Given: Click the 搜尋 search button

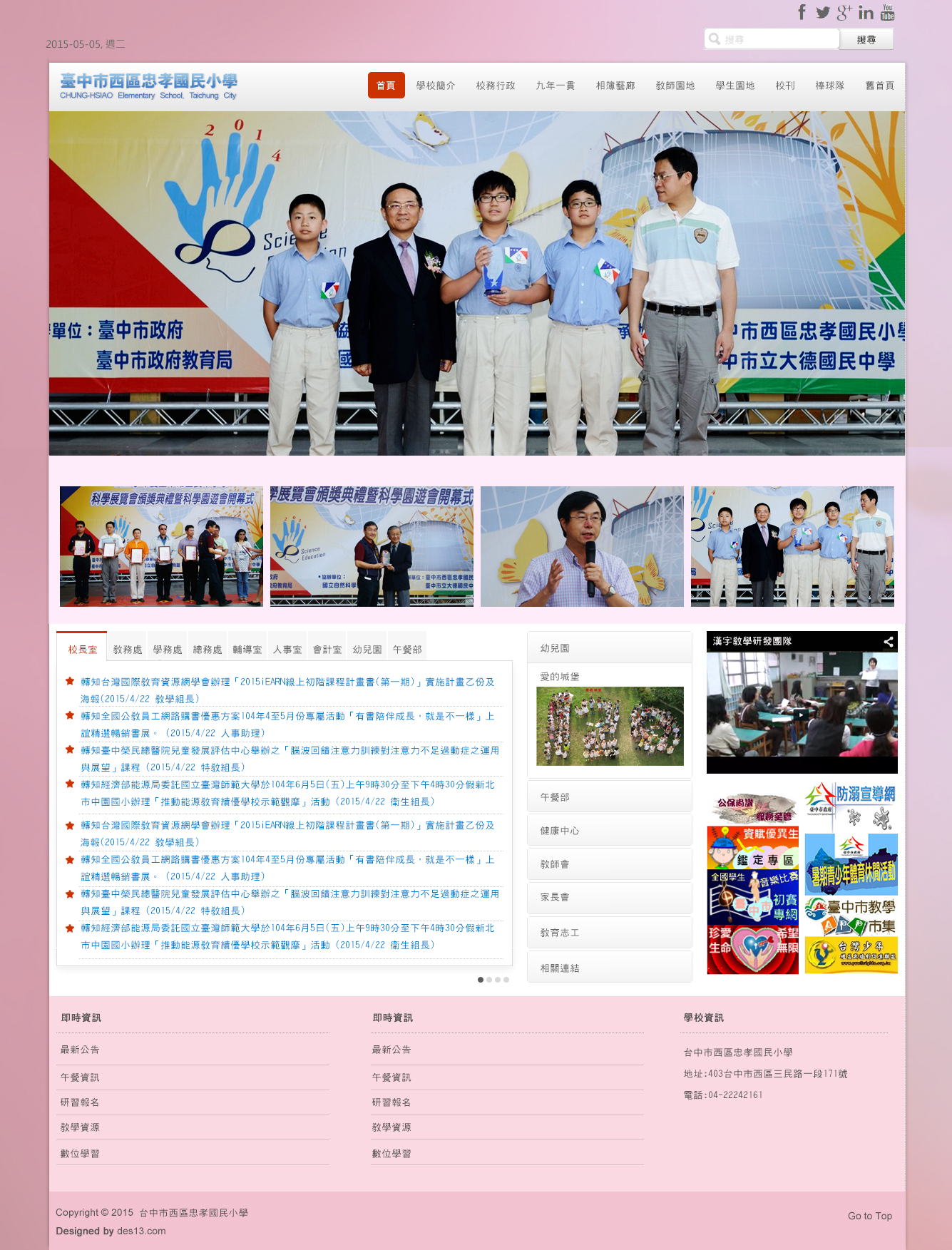Looking at the screenshot, I should 866,39.
